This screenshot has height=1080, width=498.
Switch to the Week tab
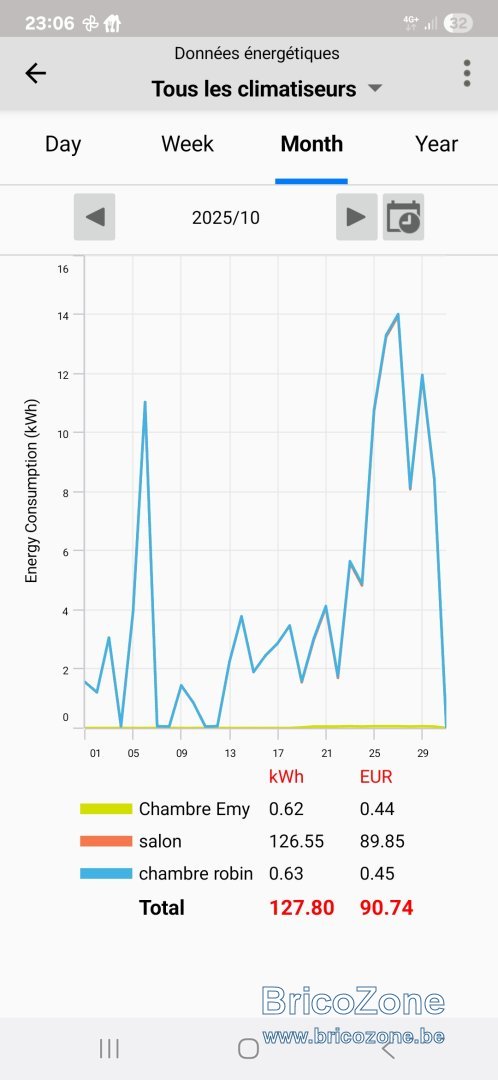(x=187, y=144)
